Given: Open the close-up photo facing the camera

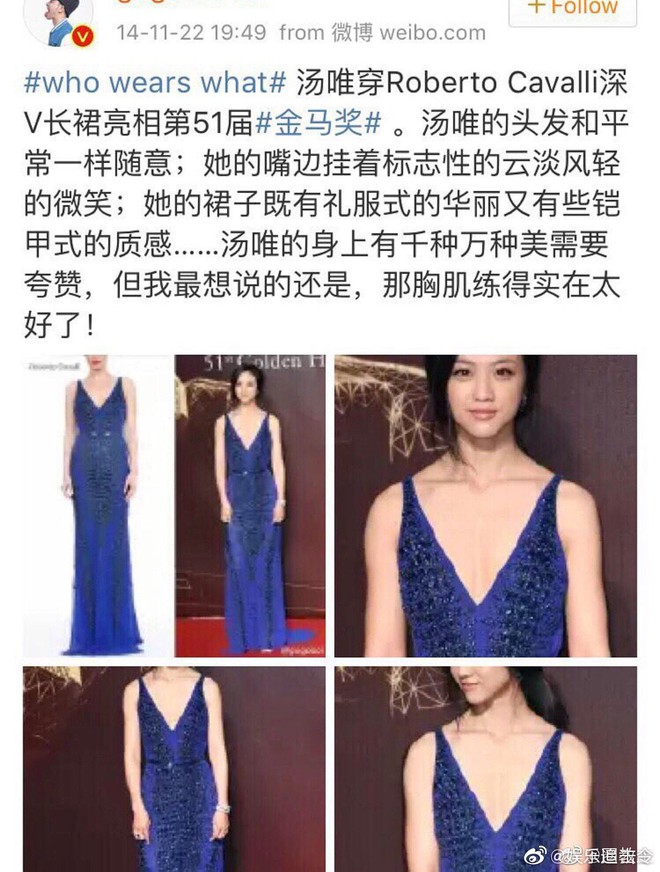Looking at the screenshot, I should tap(485, 505).
